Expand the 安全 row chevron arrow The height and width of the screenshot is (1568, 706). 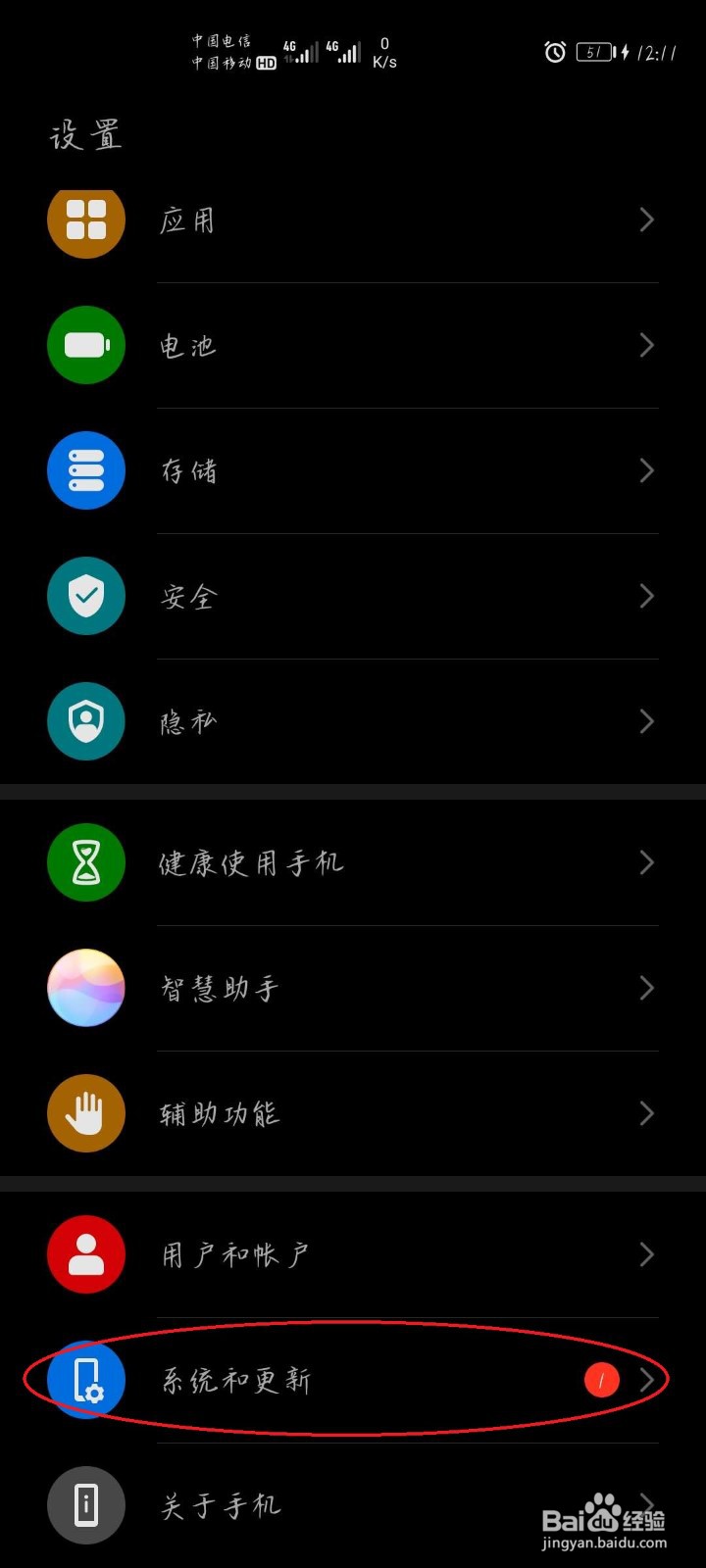pyautogui.click(x=646, y=596)
